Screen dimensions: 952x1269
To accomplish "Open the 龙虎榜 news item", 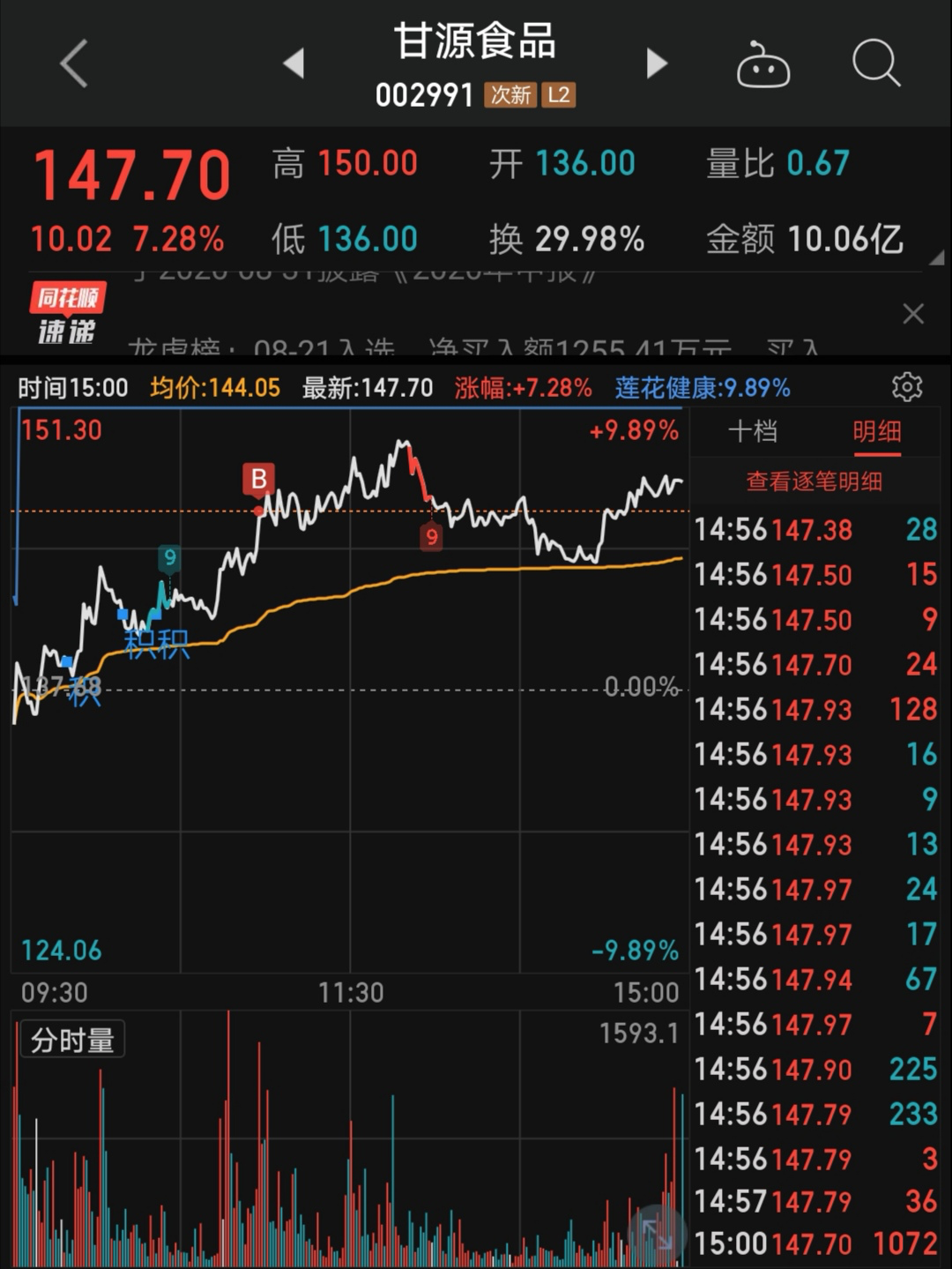I will tap(476, 347).
